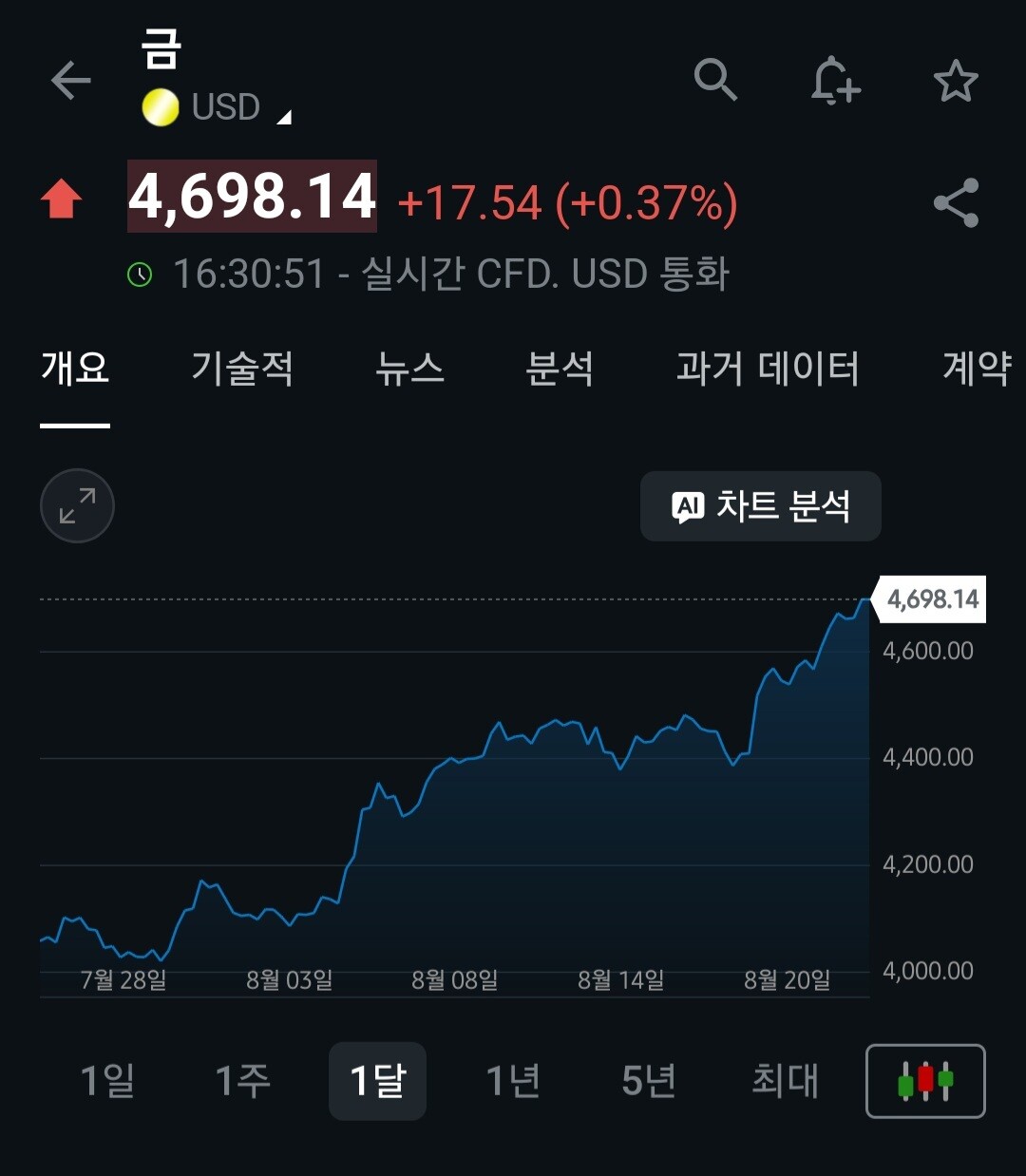Add gold to watchlist with the star
The height and width of the screenshot is (1176, 1026).
pyautogui.click(x=956, y=80)
